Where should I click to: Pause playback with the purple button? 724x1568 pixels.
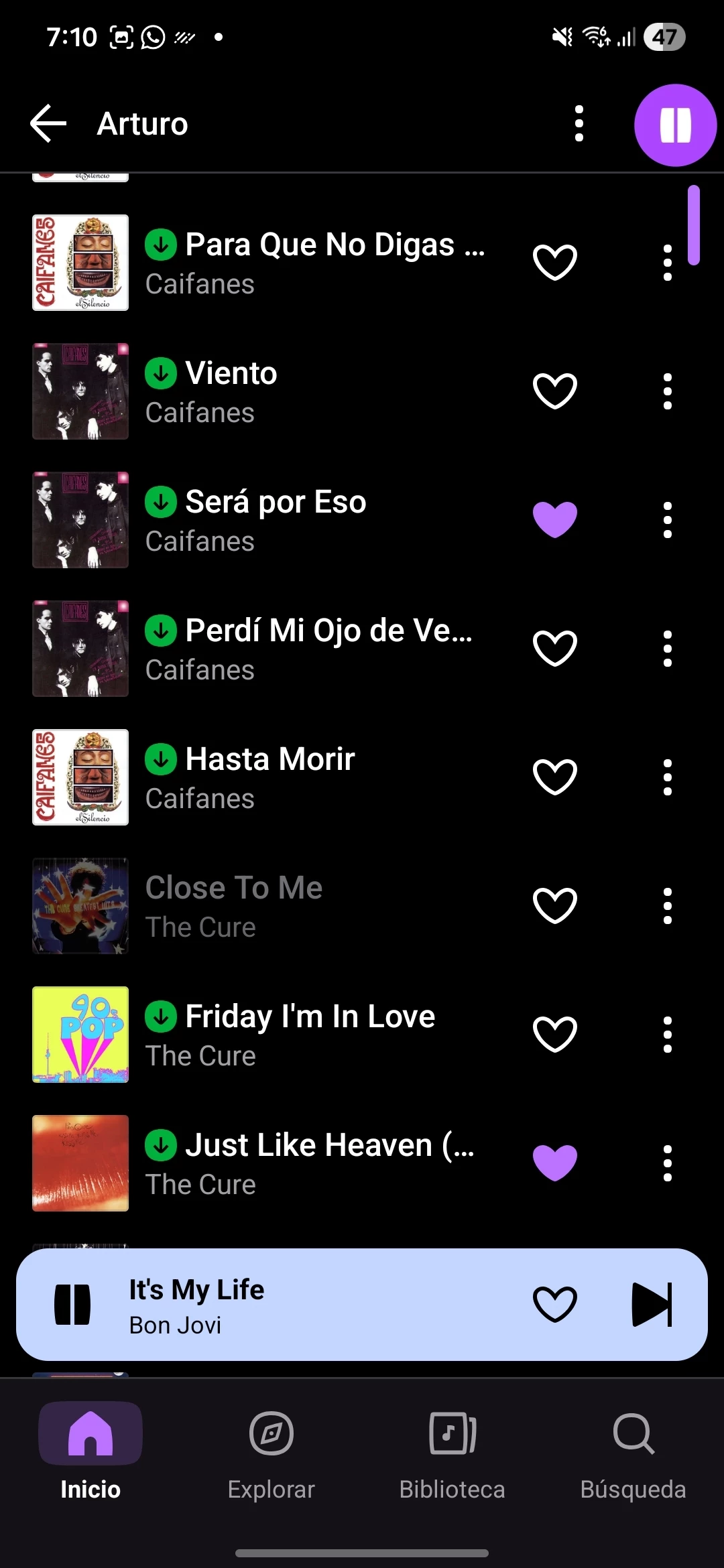coord(675,125)
